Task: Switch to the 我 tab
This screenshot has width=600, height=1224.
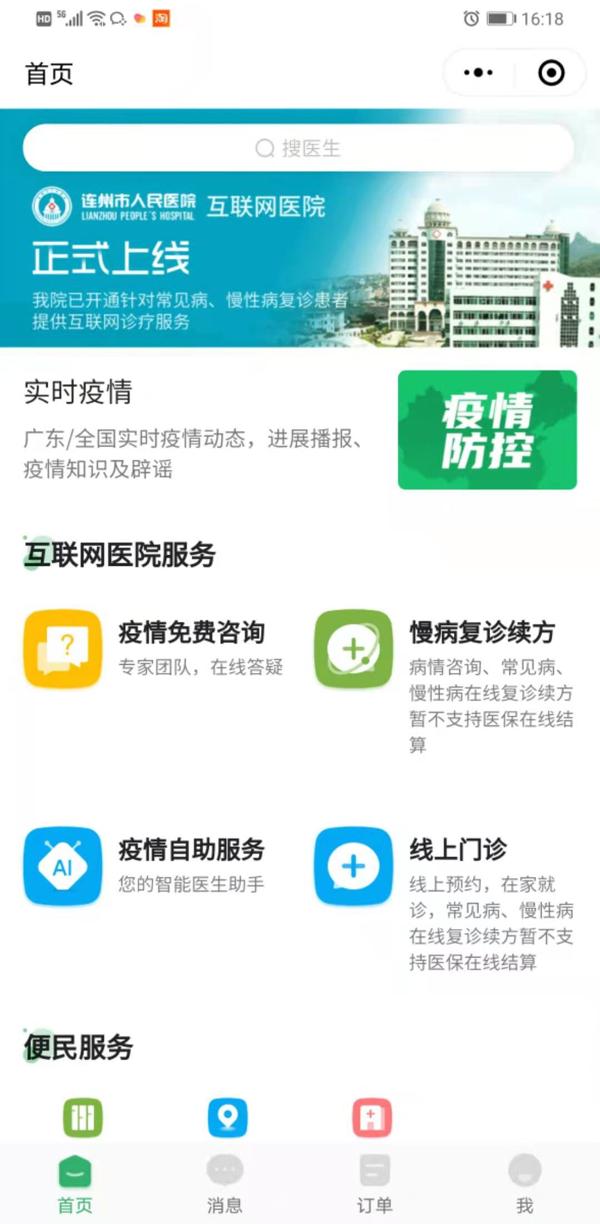Action: (524, 1182)
